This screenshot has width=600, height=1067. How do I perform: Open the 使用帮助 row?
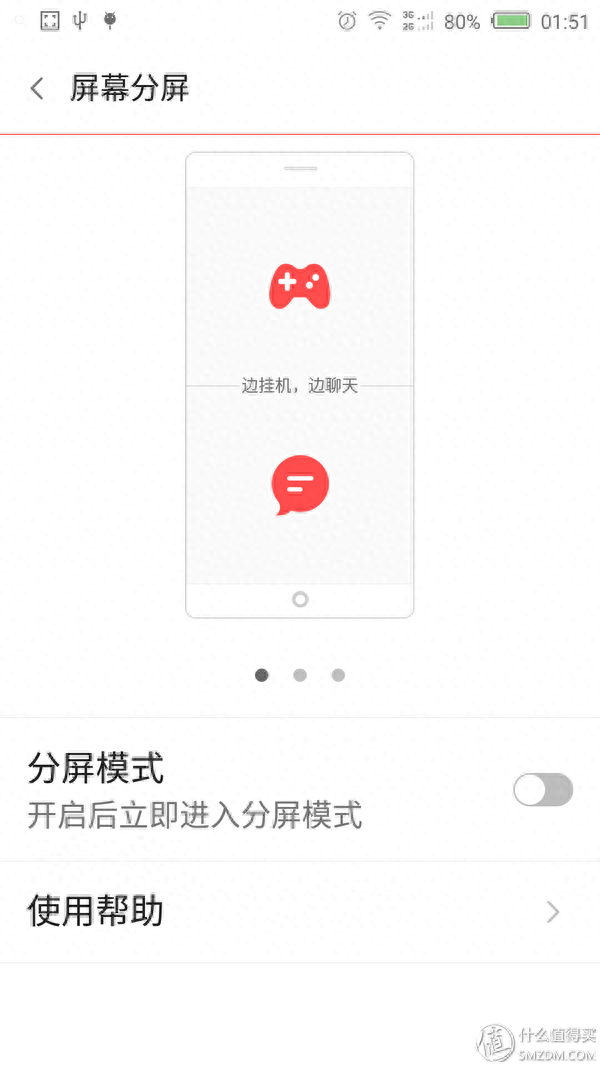300,912
